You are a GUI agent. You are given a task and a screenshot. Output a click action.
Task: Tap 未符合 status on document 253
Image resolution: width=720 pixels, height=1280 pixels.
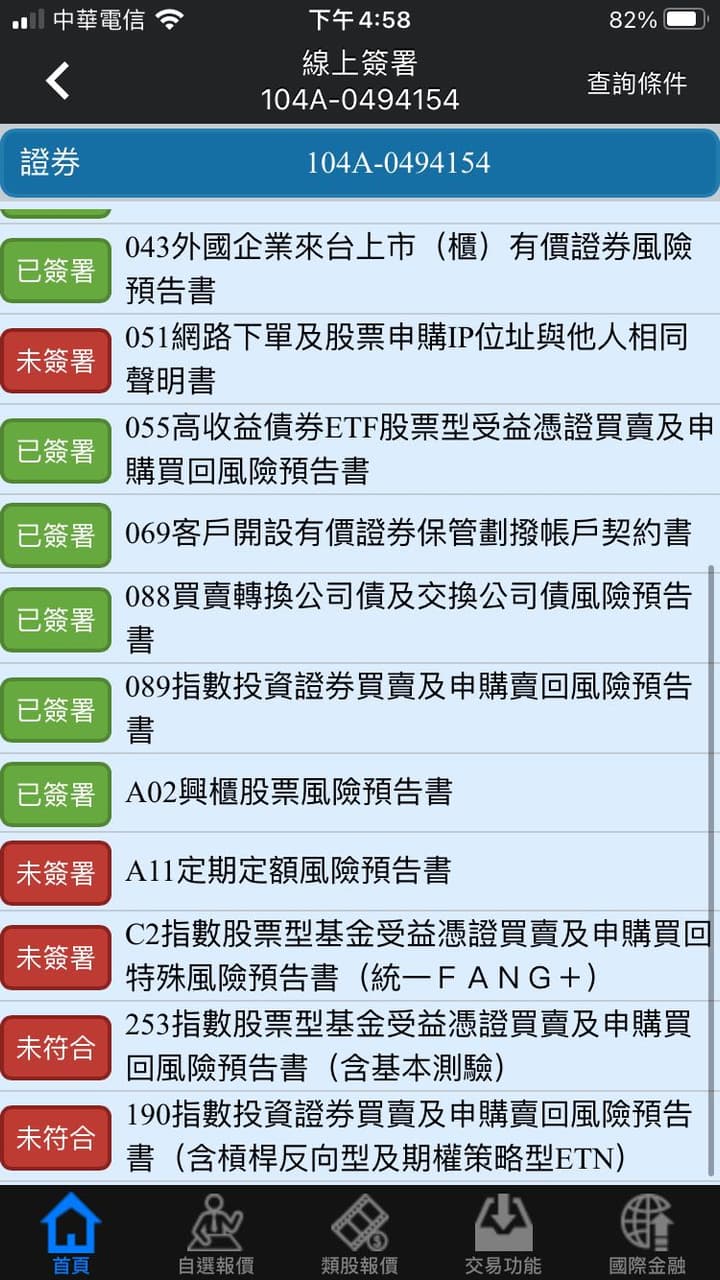pos(56,1048)
